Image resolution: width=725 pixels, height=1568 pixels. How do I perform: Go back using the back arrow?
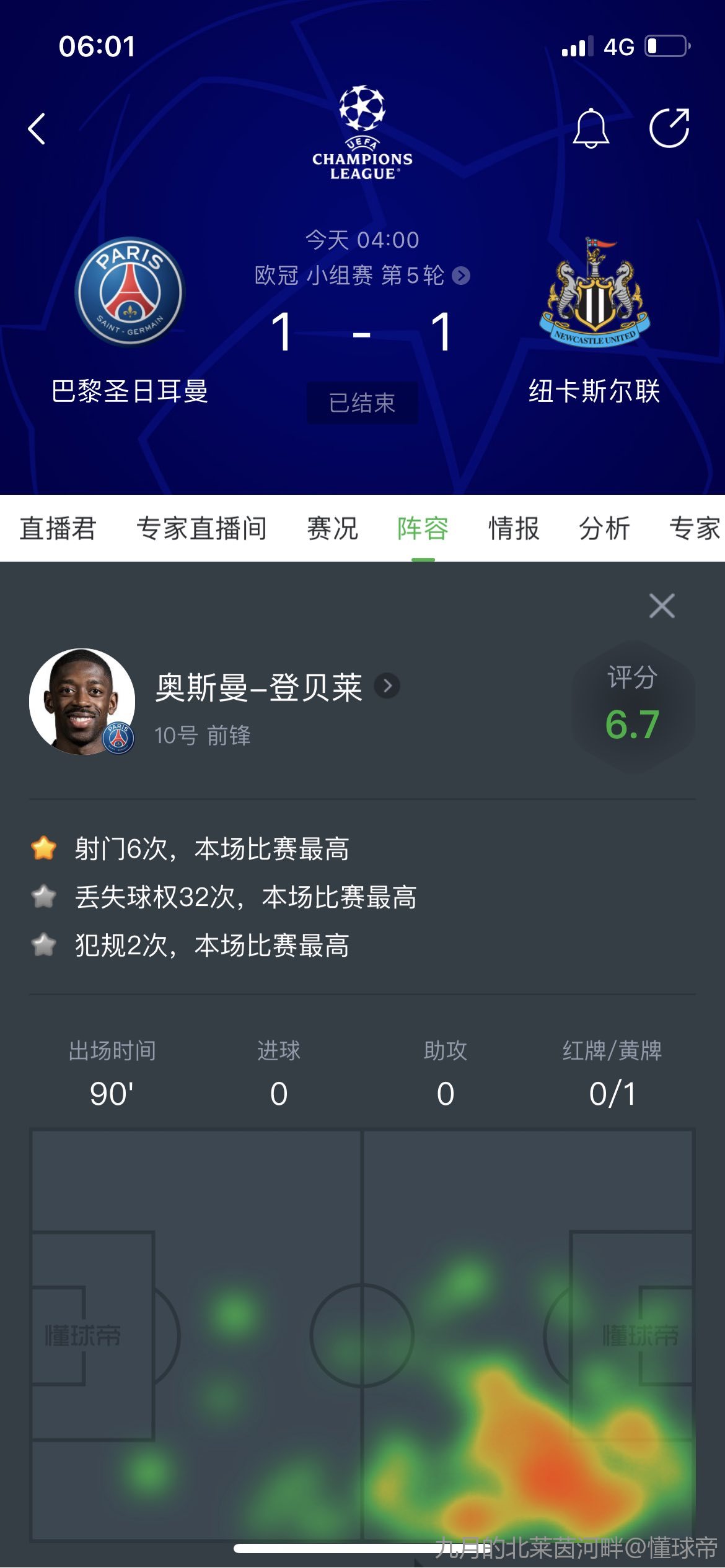coord(37,129)
